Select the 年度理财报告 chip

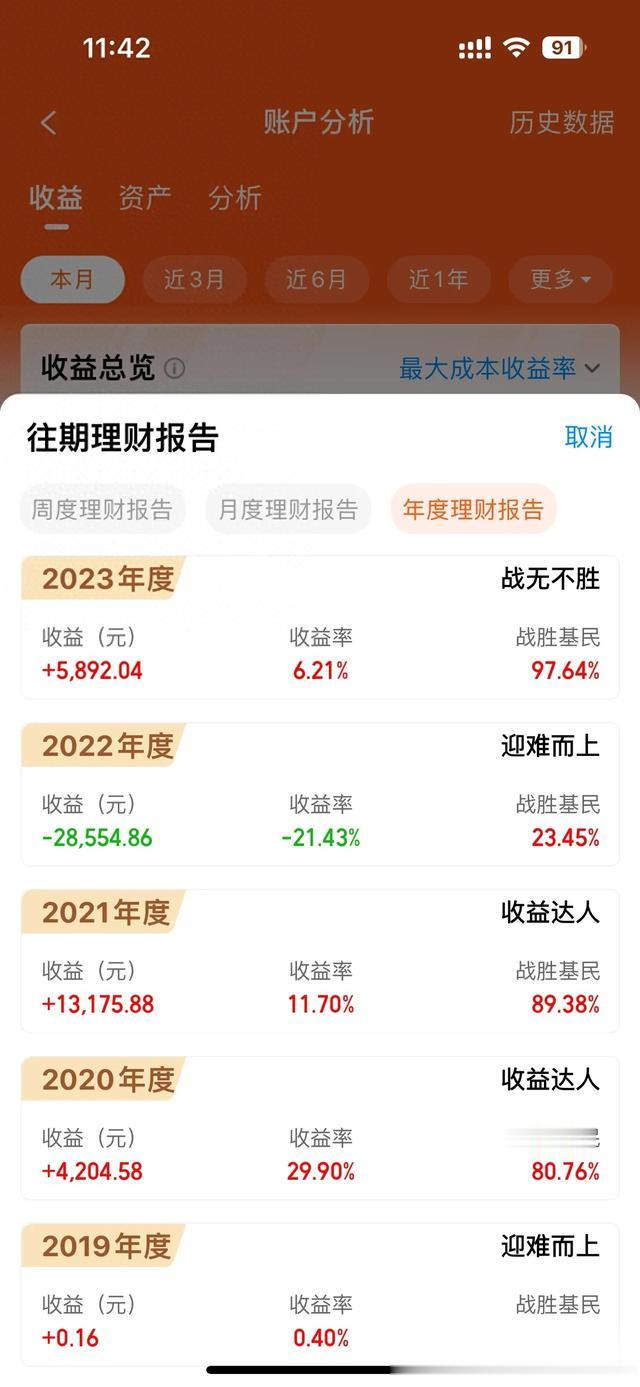[473, 509]
